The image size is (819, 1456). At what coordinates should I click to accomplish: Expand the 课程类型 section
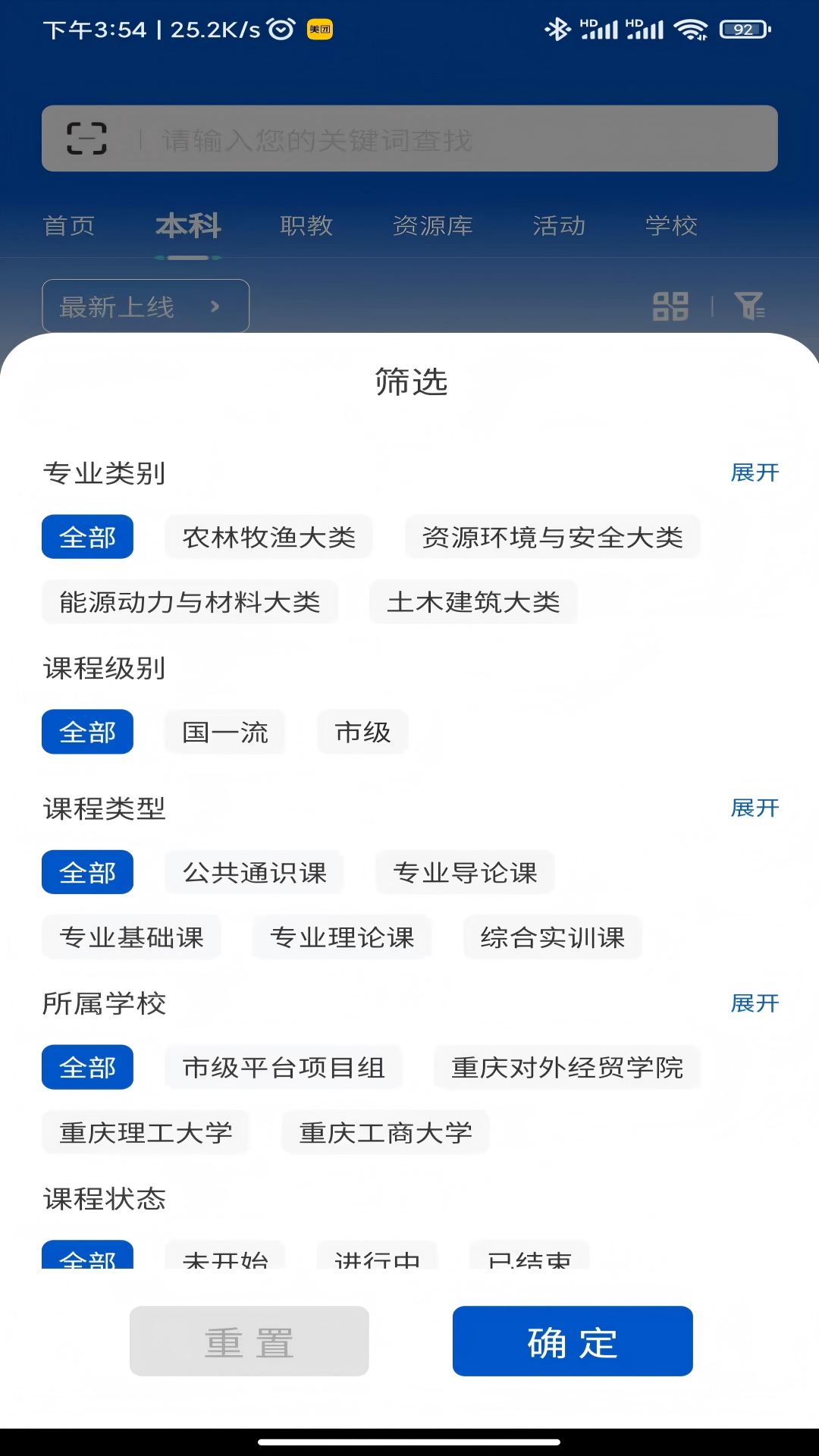(754, 808)
